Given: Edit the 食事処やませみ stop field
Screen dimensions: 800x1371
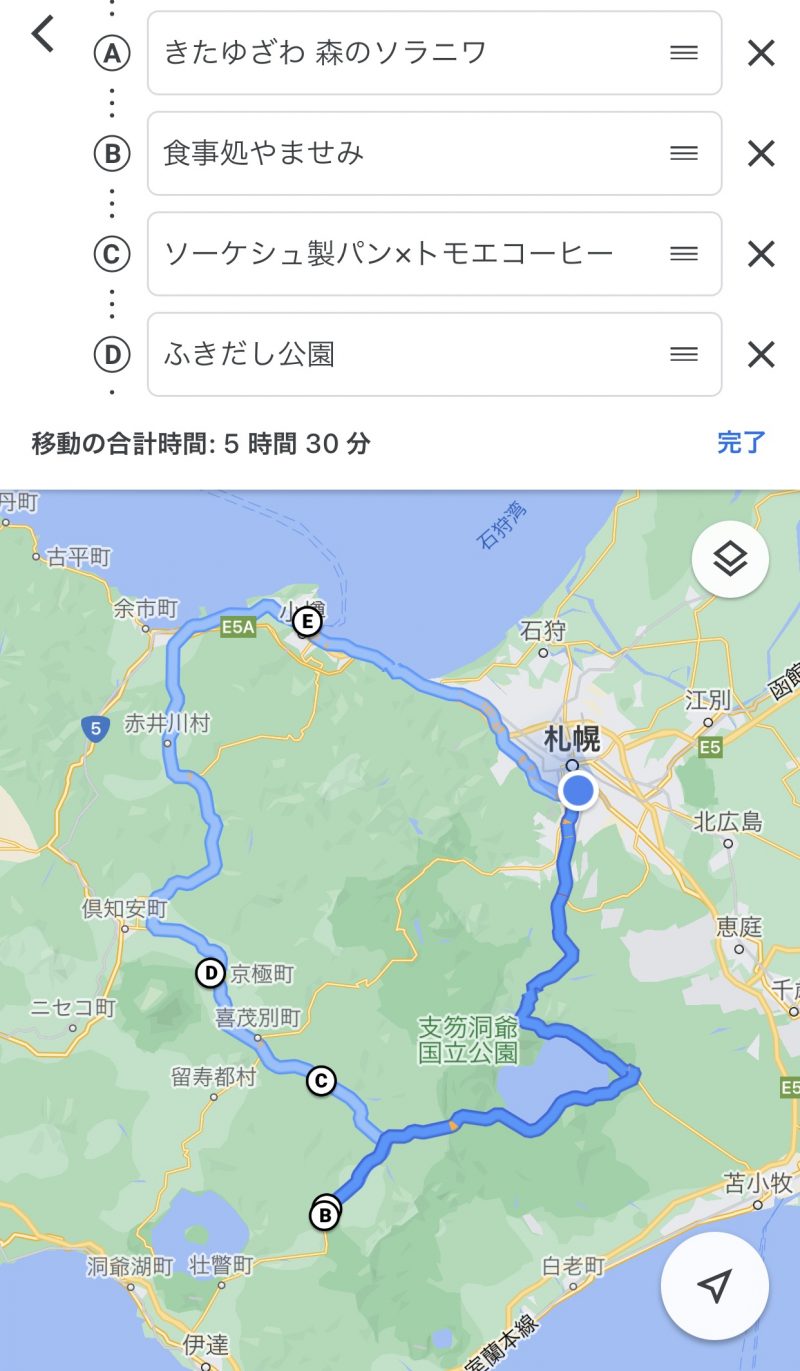Looking at the screenshot, I should coord(400,153).
